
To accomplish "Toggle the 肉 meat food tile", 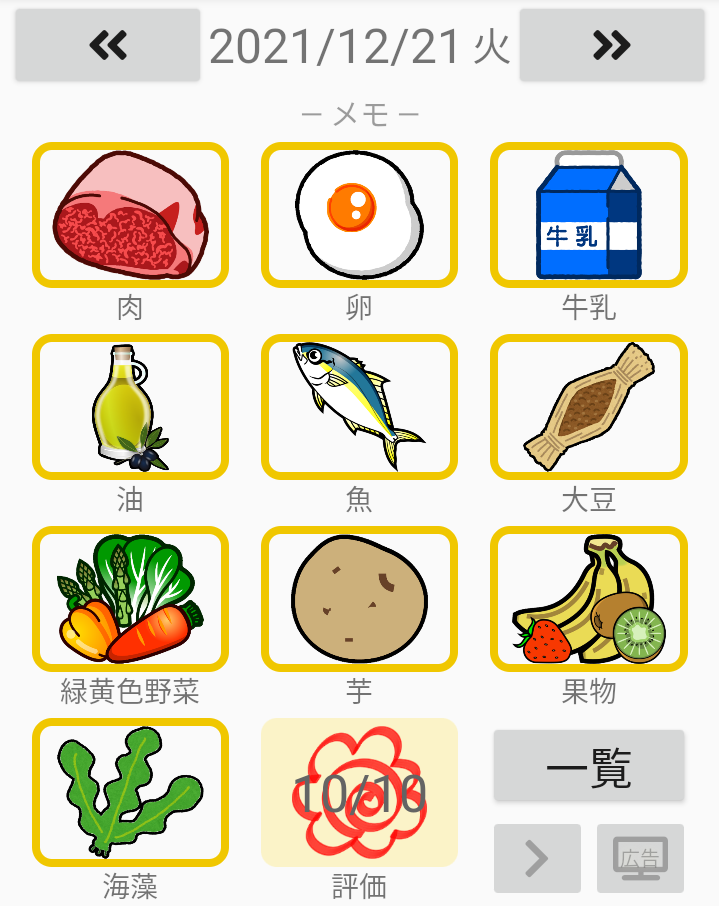I will pyautogui.click(x=130, y=215).
